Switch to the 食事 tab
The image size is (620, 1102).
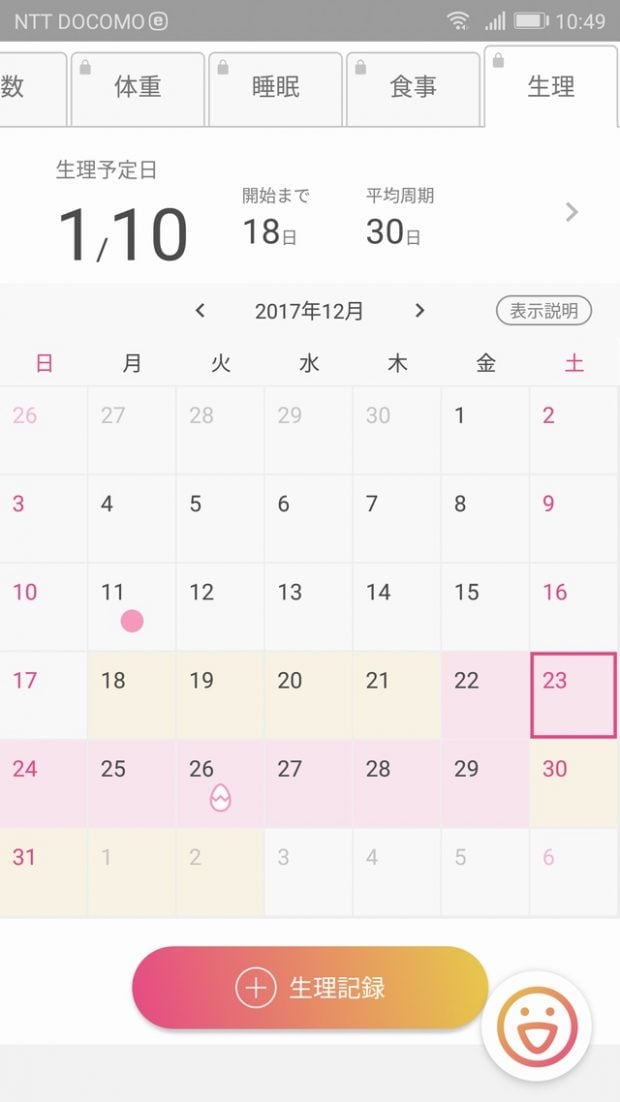coord(413,88)
